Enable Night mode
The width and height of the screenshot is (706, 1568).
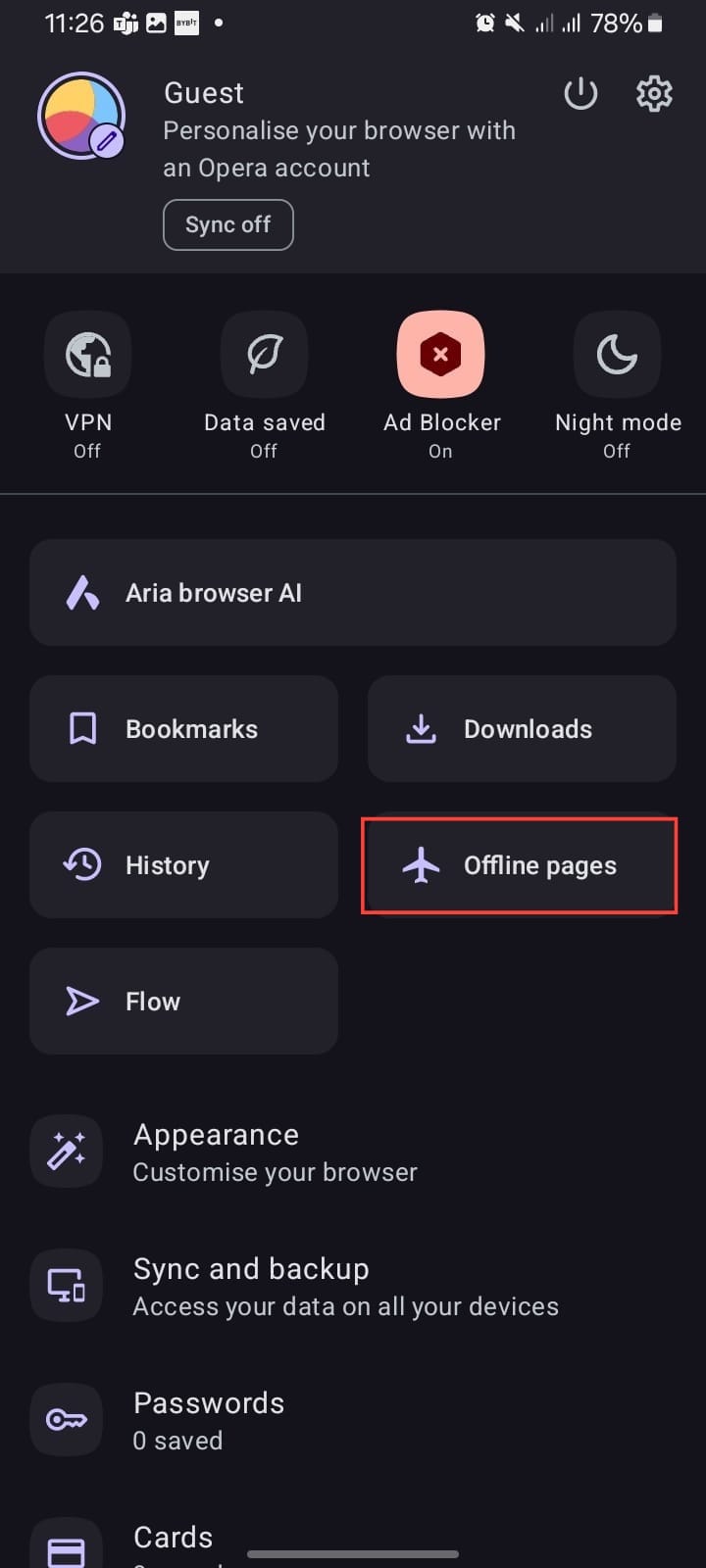click(617, 356)
